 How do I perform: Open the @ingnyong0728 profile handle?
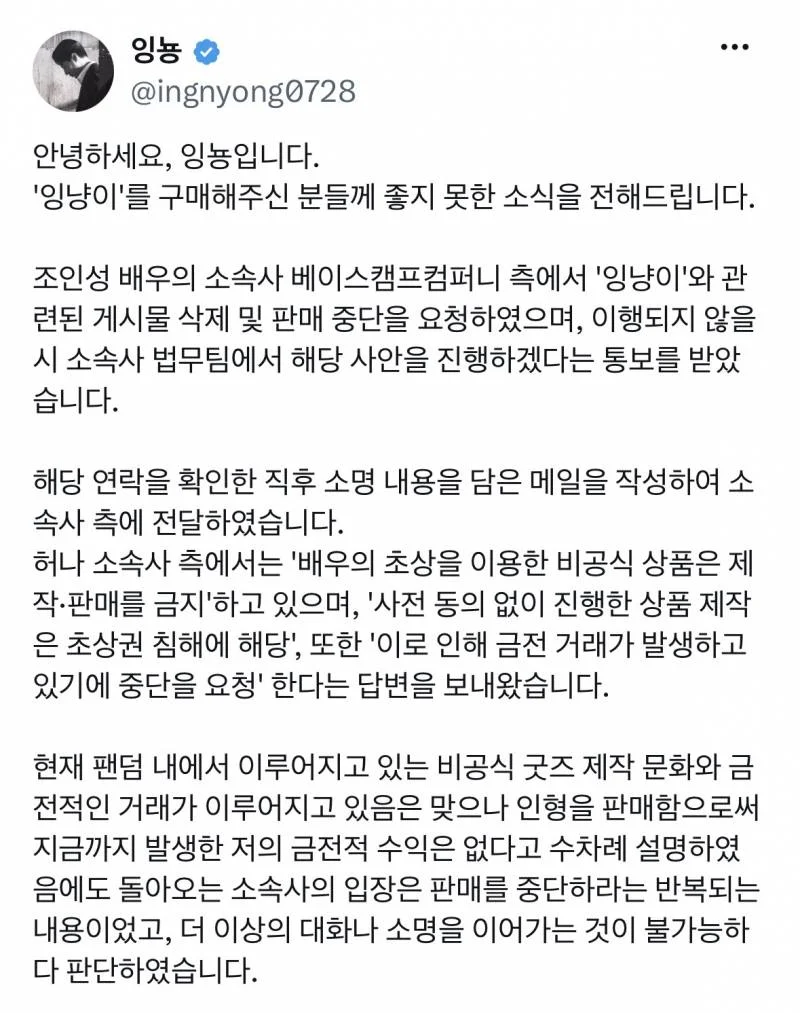coord(243,92)
